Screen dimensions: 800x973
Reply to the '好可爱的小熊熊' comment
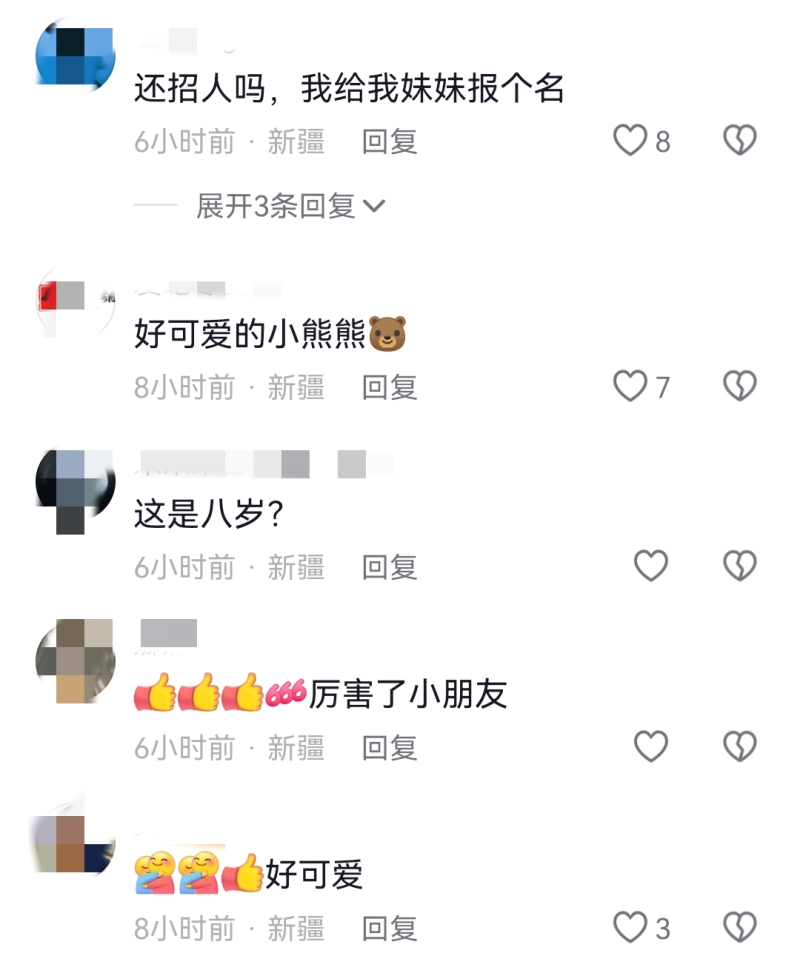(389, 387)
